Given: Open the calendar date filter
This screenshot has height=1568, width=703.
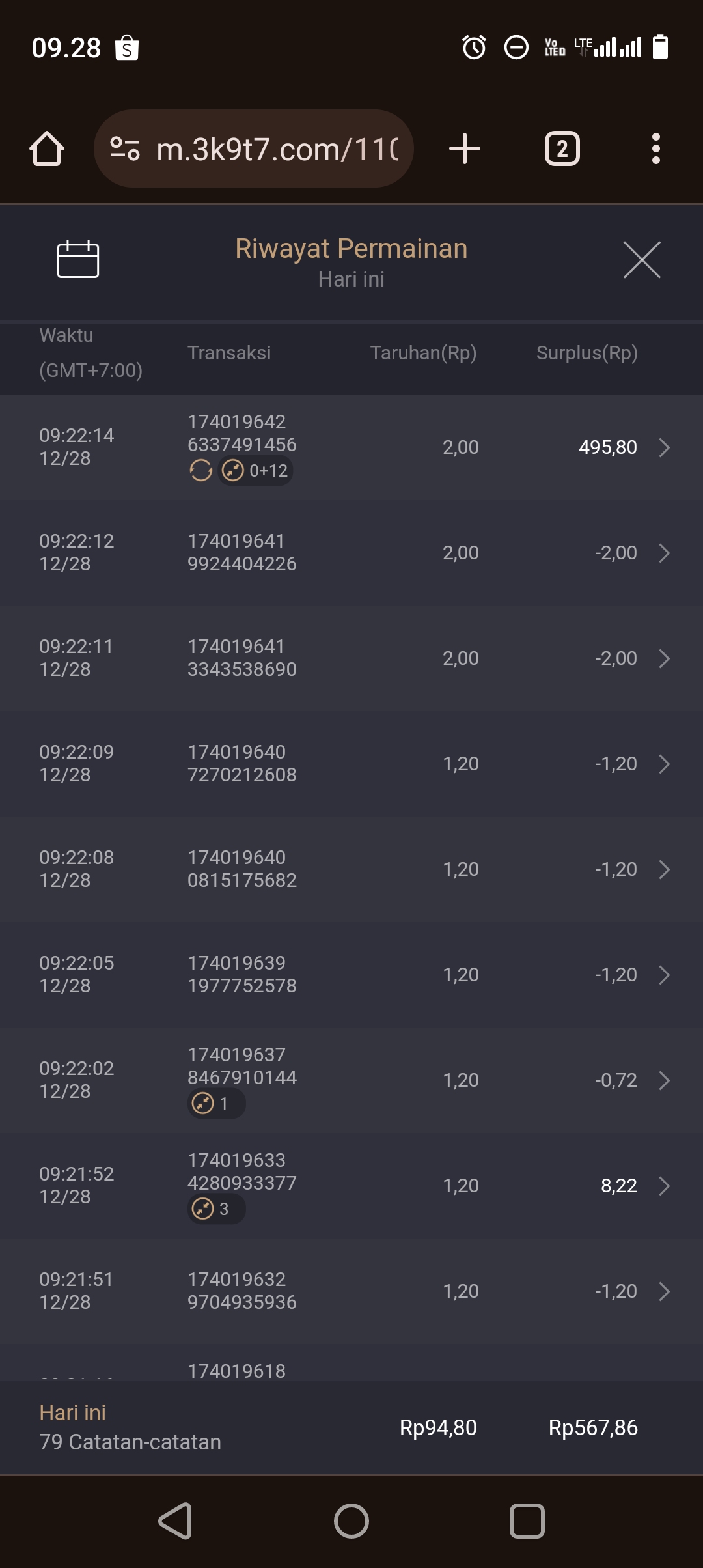Looking at the screenshot, I should click(x=78, y=259).
